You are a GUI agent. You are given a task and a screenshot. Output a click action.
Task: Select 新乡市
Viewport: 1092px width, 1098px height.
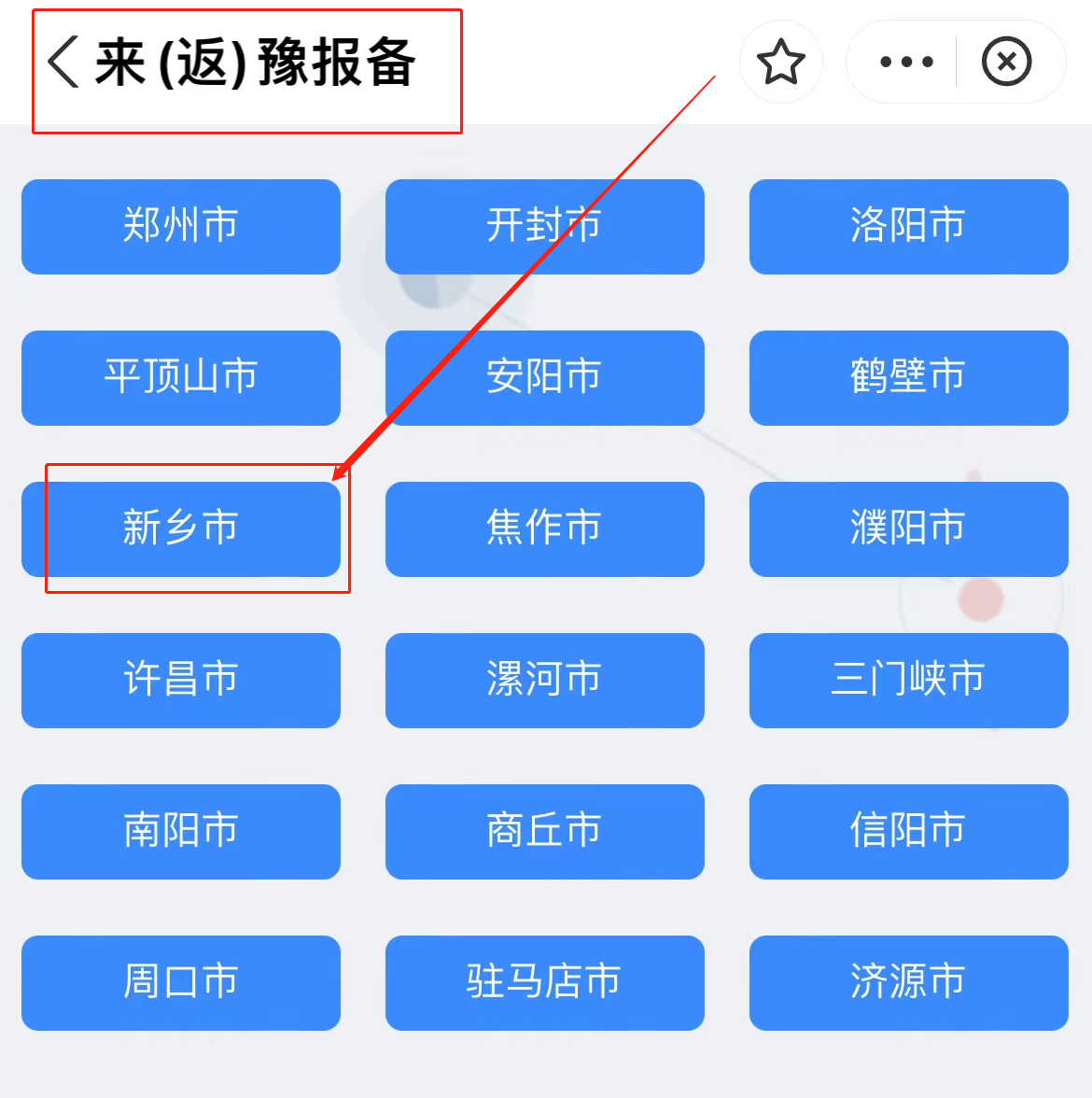pos(181,529)
